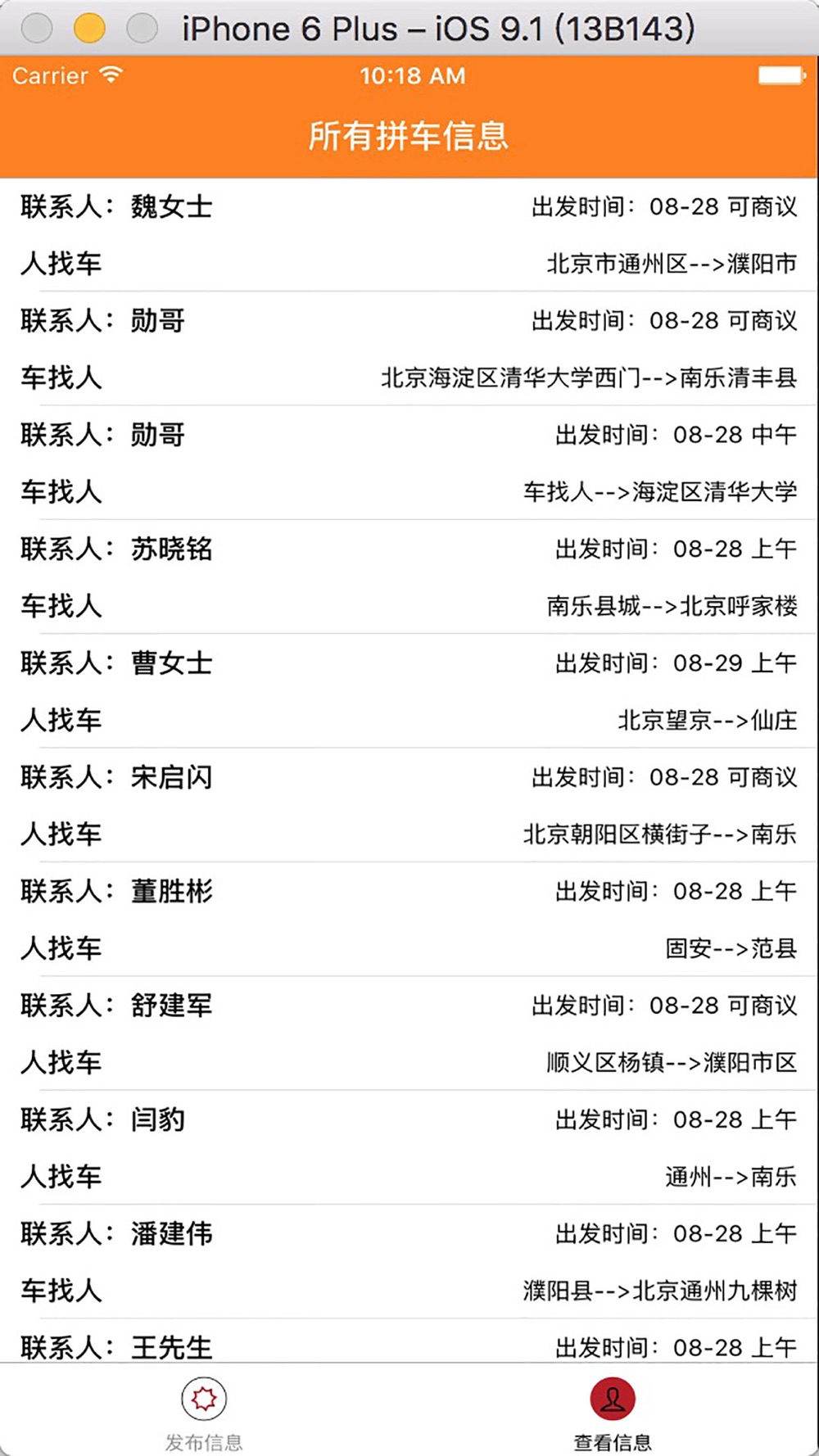
Task: Switch to the 发布信息 tab
Action: pyautogui.click(x=204, y=1412)
